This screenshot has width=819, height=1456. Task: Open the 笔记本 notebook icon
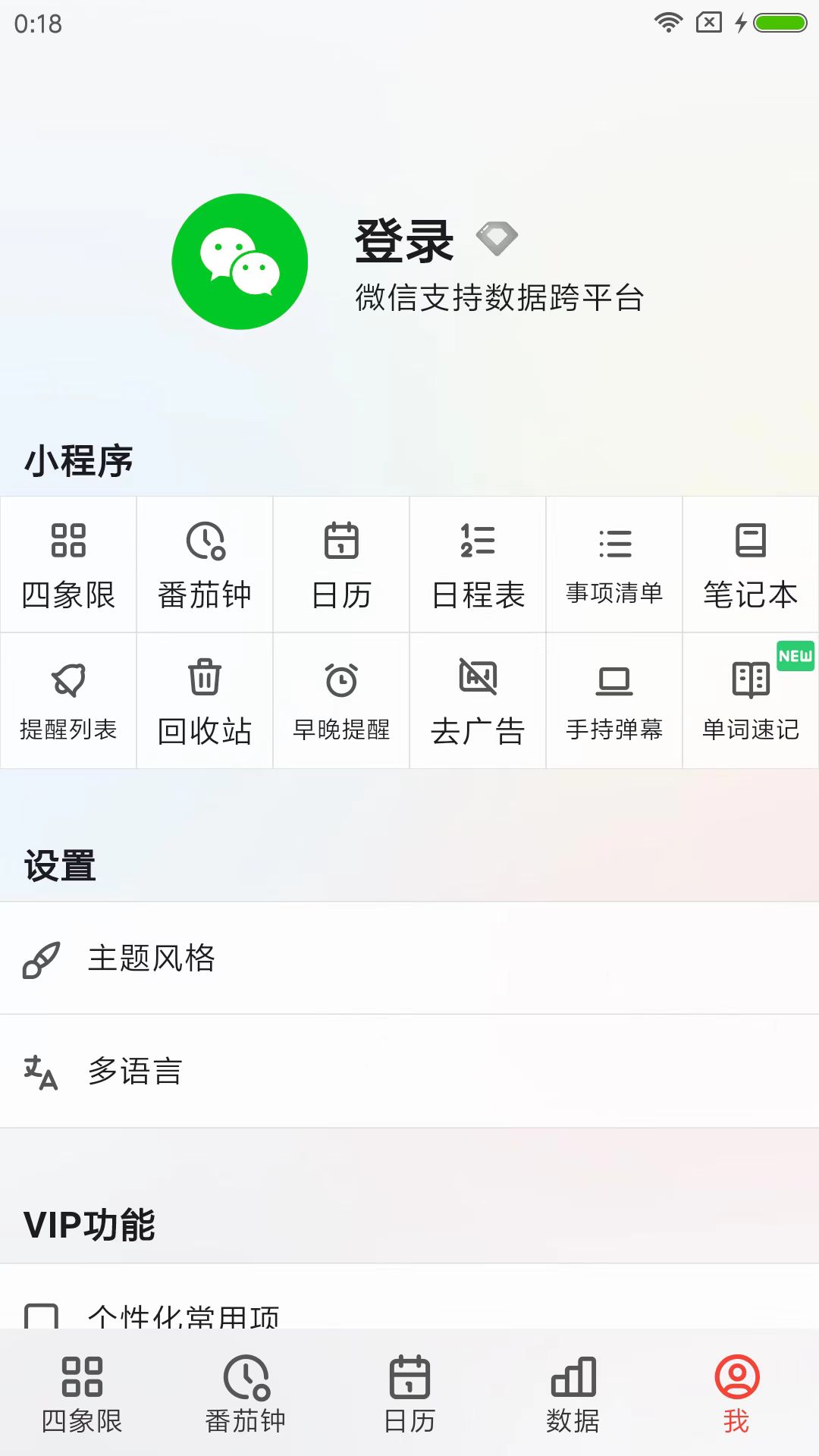coord(751,564)
